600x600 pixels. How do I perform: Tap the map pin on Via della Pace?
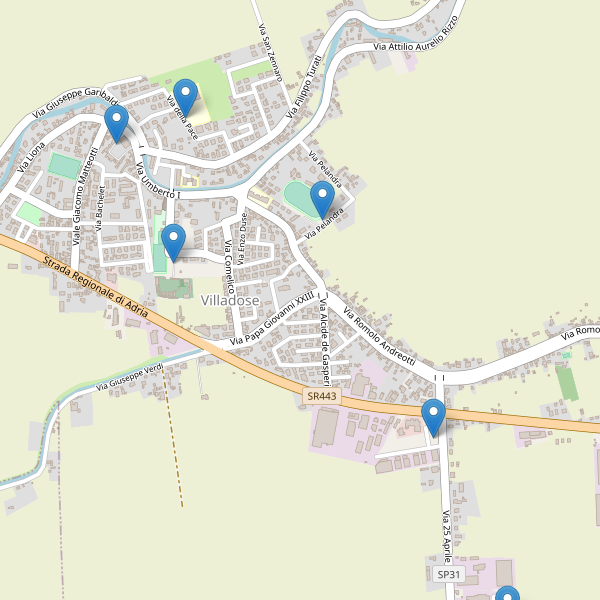[x=185, y=97]
